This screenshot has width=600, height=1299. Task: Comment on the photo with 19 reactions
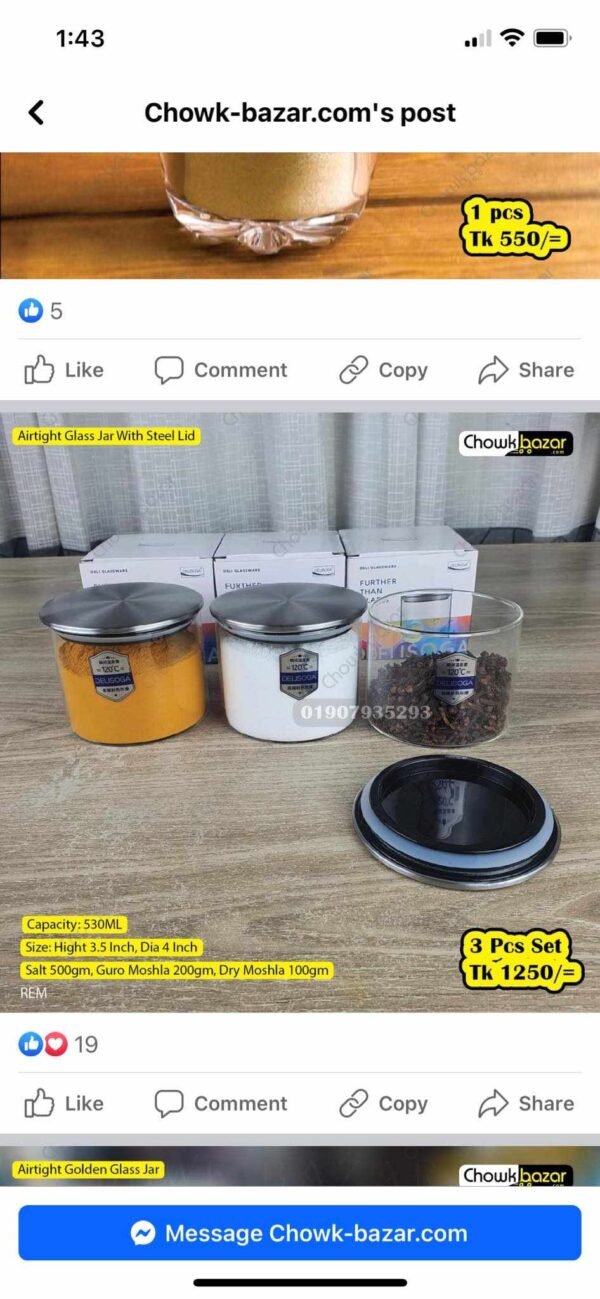pos(220,1104)
